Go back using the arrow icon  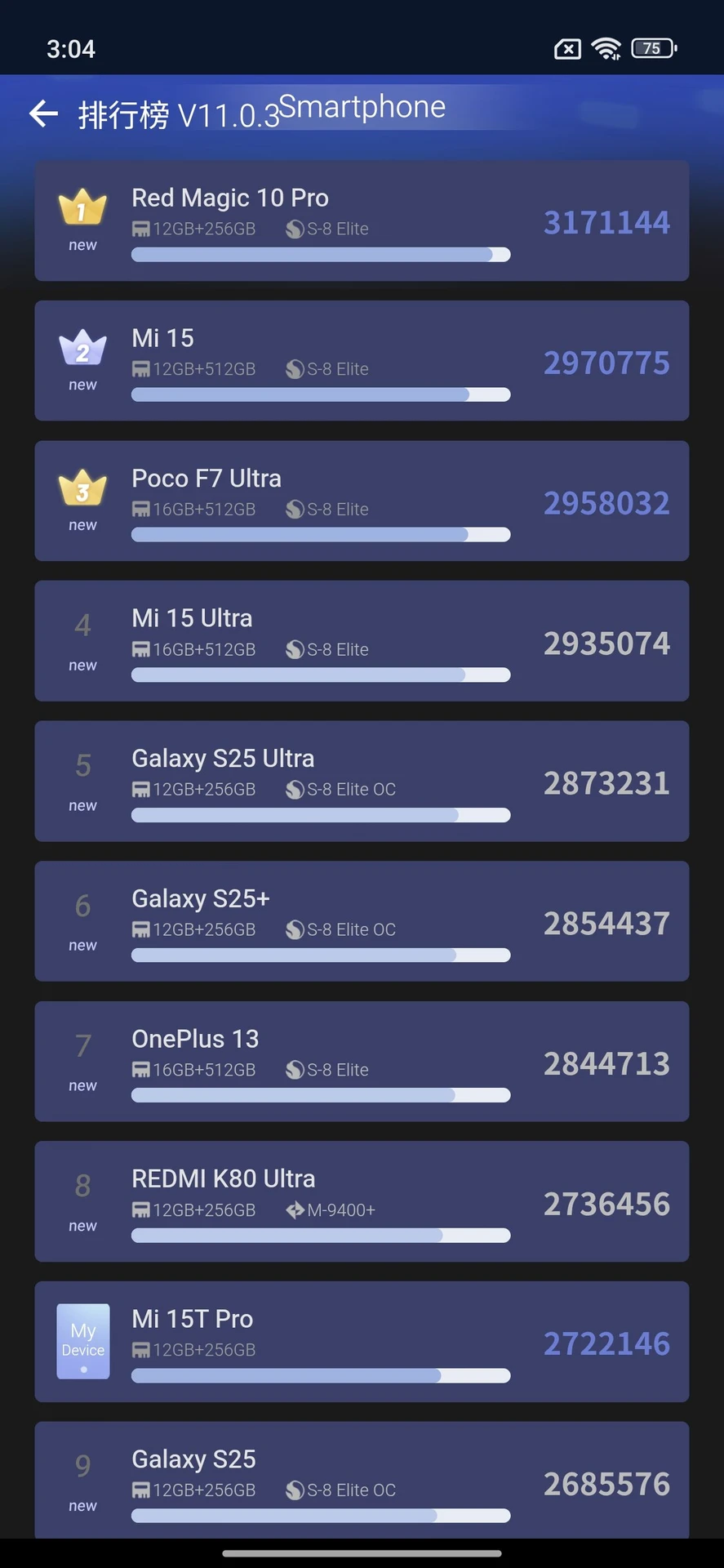pos(44,114)
